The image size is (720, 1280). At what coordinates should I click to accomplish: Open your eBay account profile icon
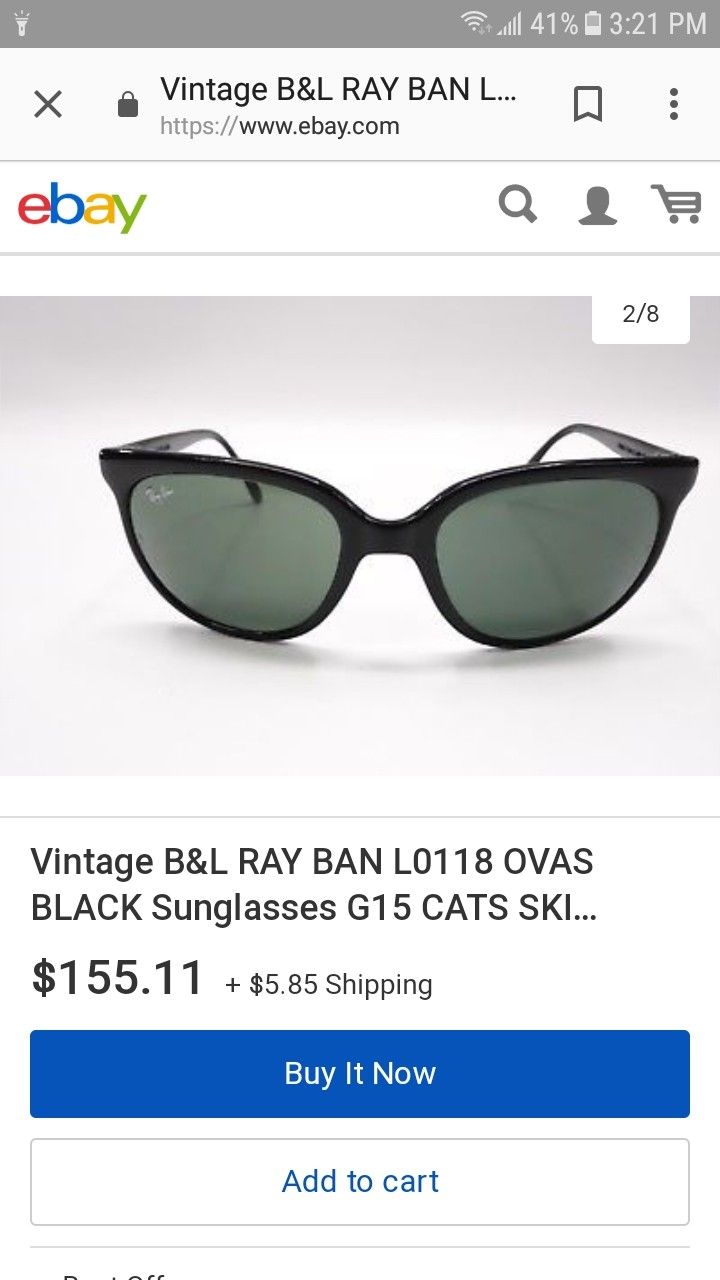coord(597,204)
